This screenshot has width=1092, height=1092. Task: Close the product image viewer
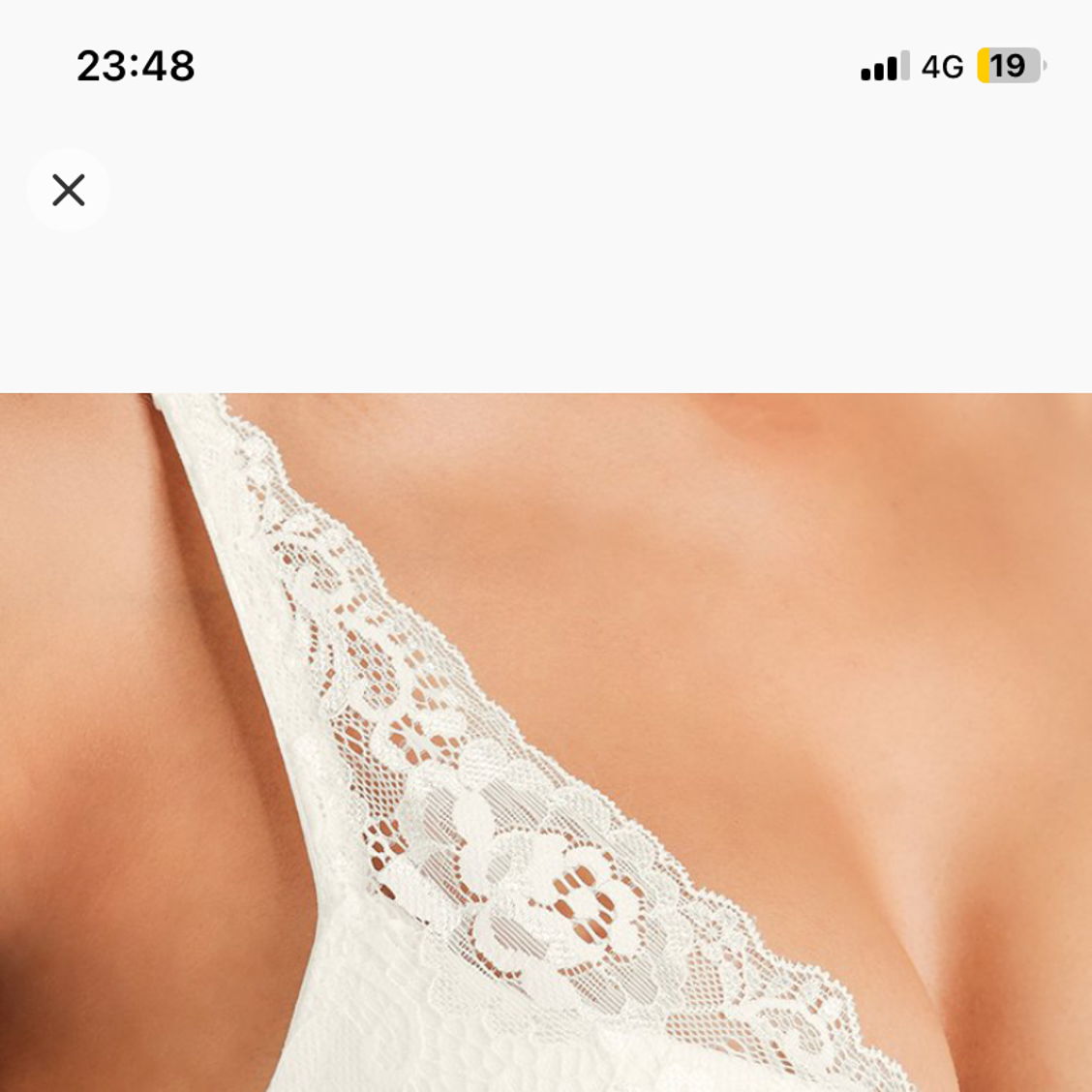[x=69, y=190]
